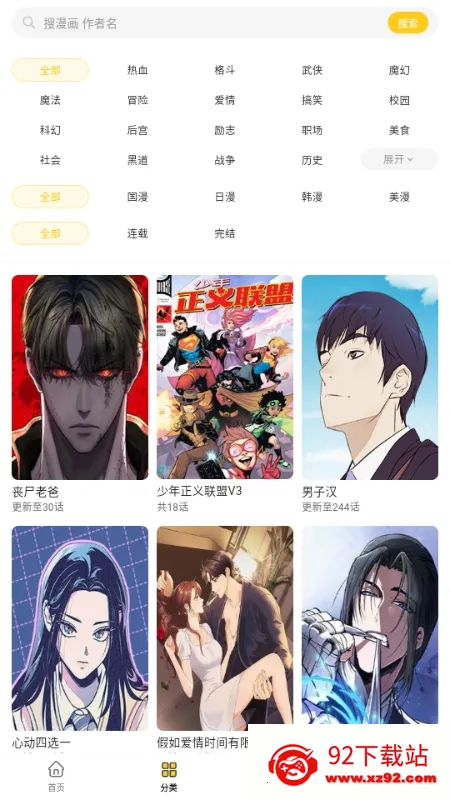The width and height of the screenshot is (450, 800).
Task: Filter to 完结 finished comics
Action: coord(224,234)
